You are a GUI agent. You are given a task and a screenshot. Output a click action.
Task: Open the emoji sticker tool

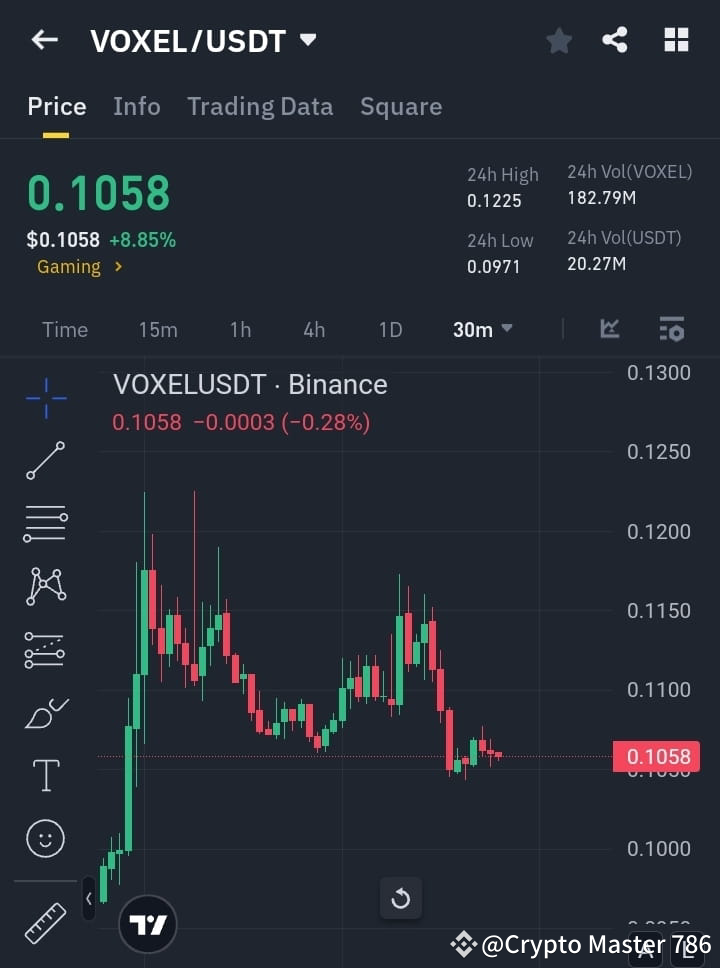(45, 838)
